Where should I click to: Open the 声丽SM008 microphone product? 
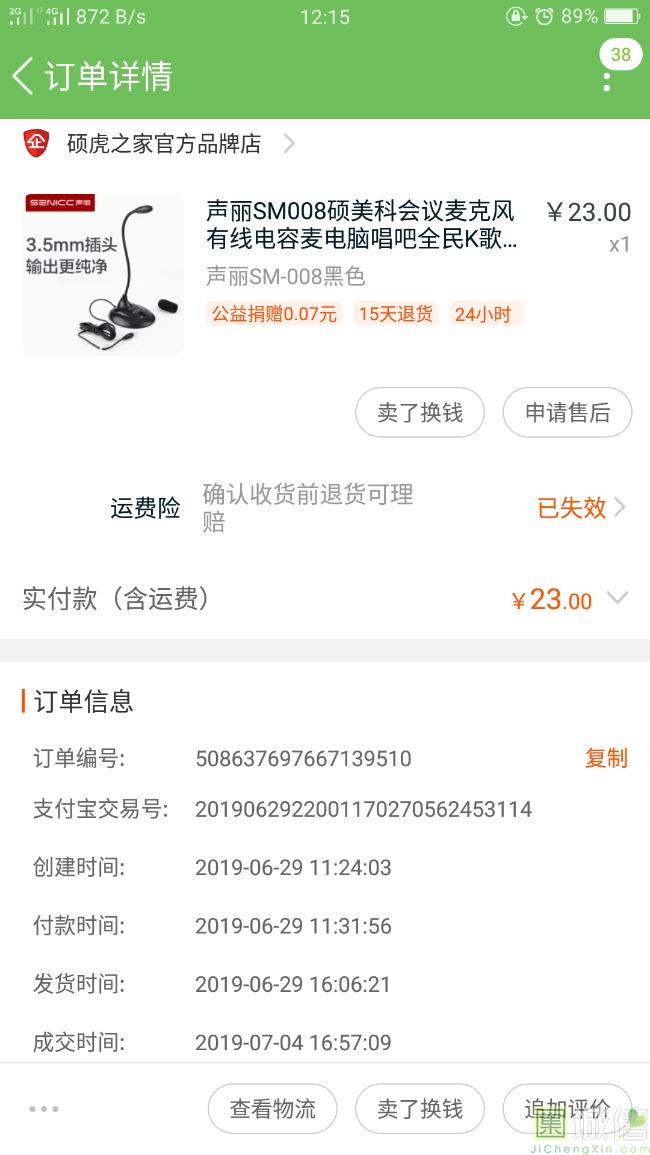pyautogui.click(x=361, y=225)
